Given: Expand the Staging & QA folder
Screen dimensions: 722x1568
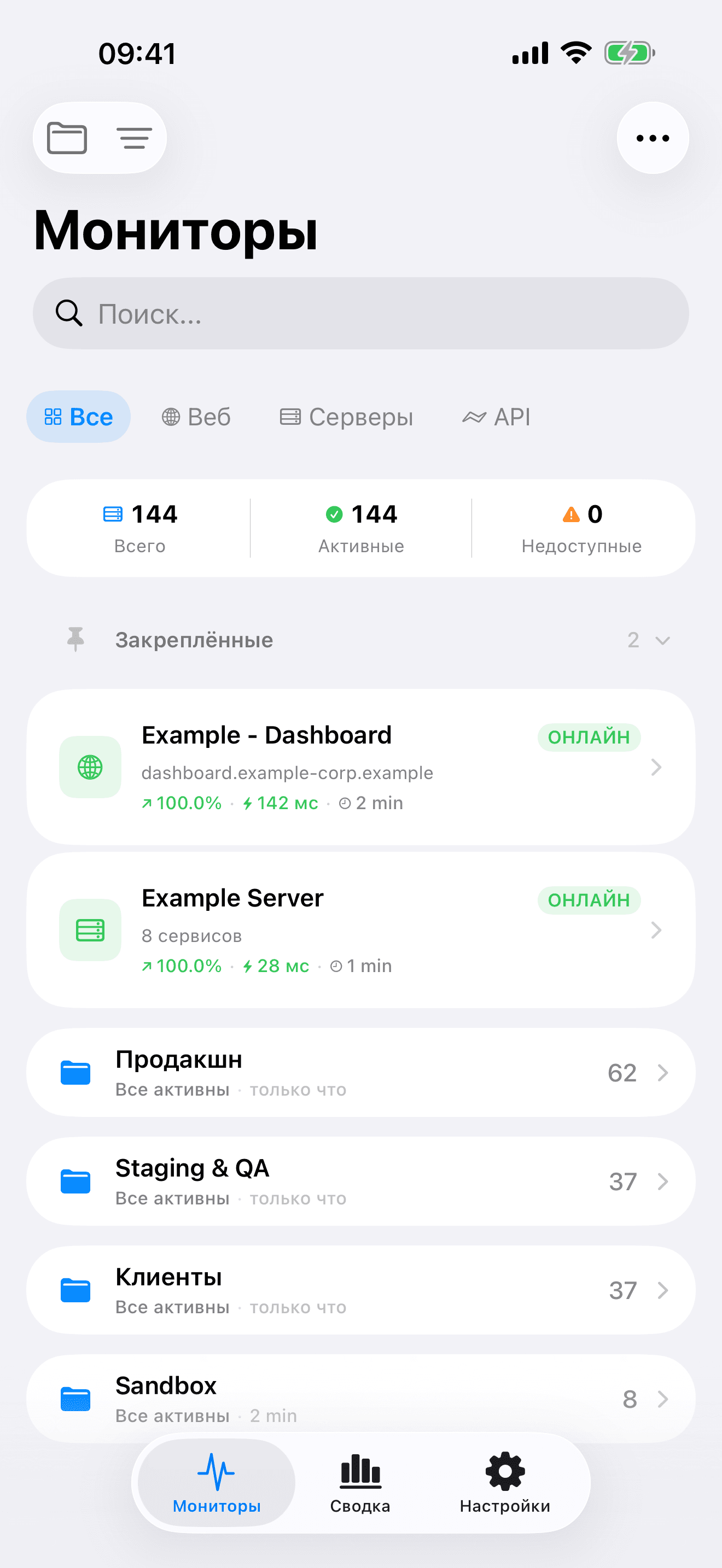Looking at the screenshot, I should tap(361, 1181).
